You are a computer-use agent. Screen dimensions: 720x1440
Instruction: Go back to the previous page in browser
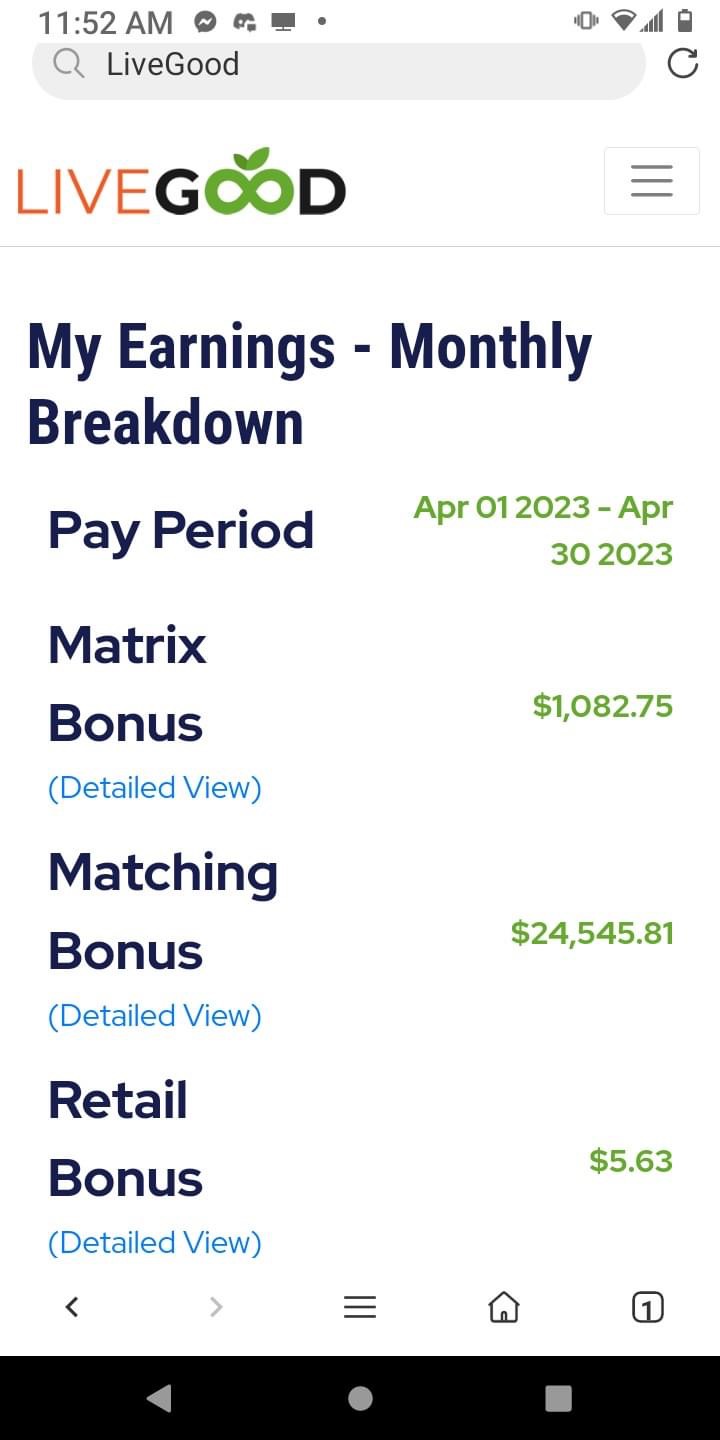pyautogui.click(x=72, y=1307)
